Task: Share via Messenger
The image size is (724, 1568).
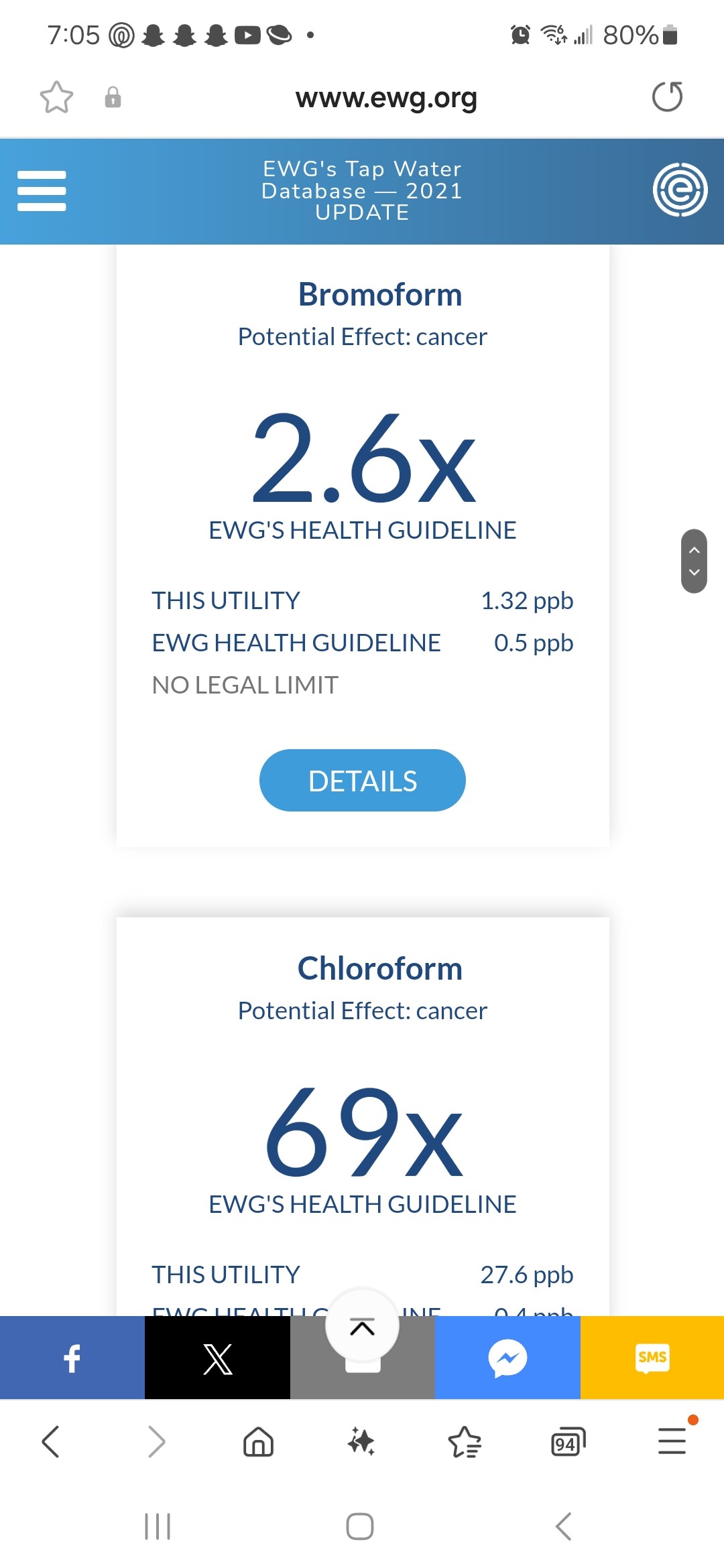Action: point(507,1358)
